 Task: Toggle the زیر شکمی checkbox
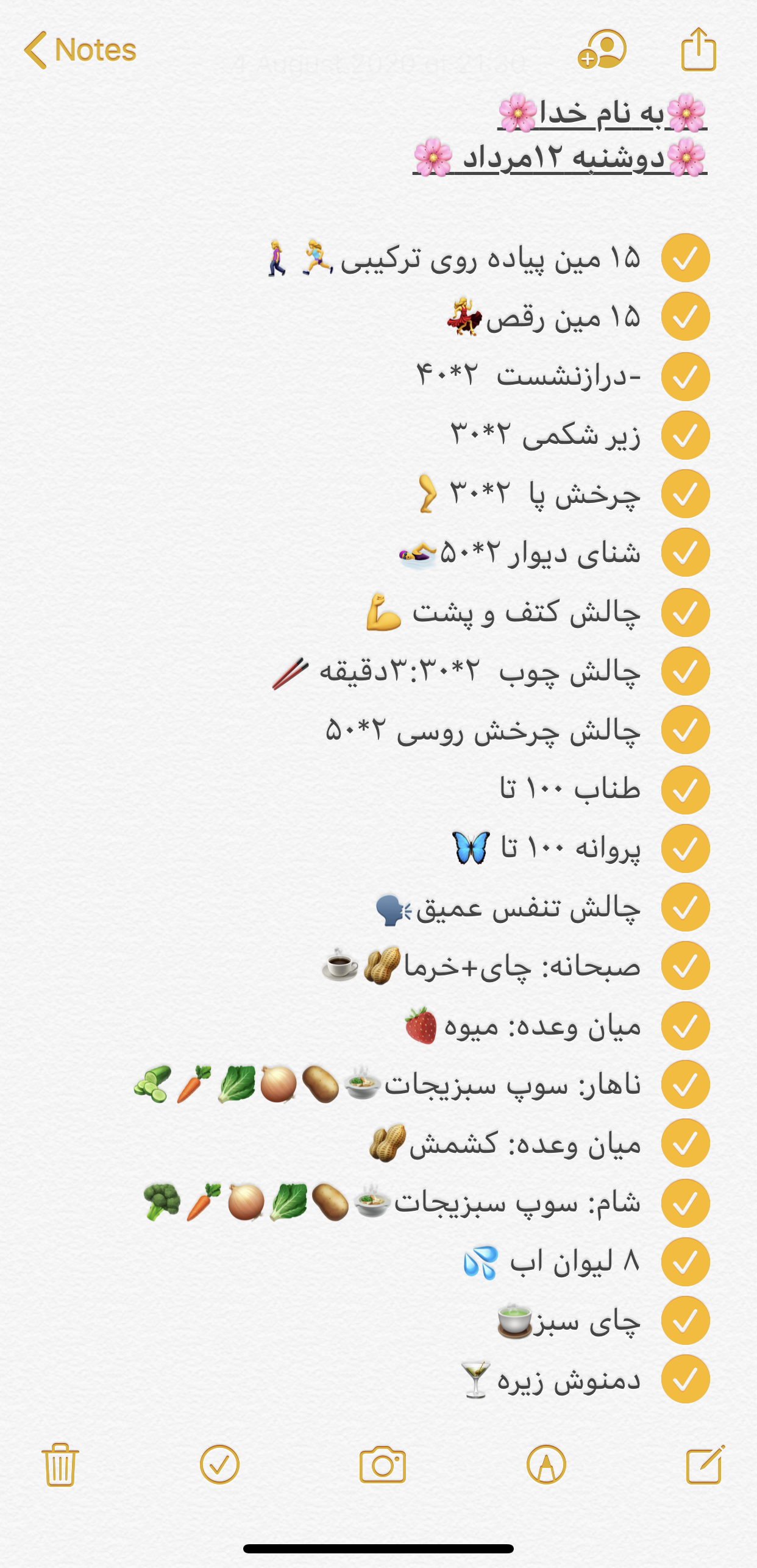pyautogui.click(x=685, y=435)
